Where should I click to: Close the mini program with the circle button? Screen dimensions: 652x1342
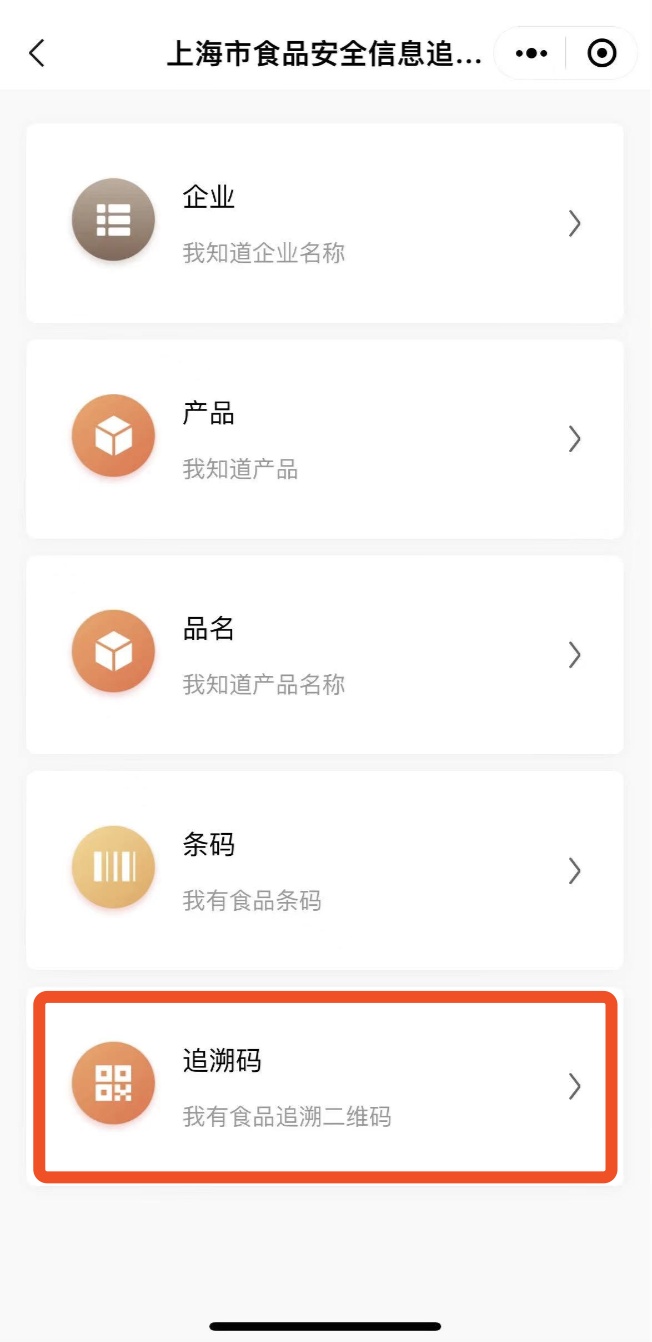pyautogui.click(x=601, y=53)
